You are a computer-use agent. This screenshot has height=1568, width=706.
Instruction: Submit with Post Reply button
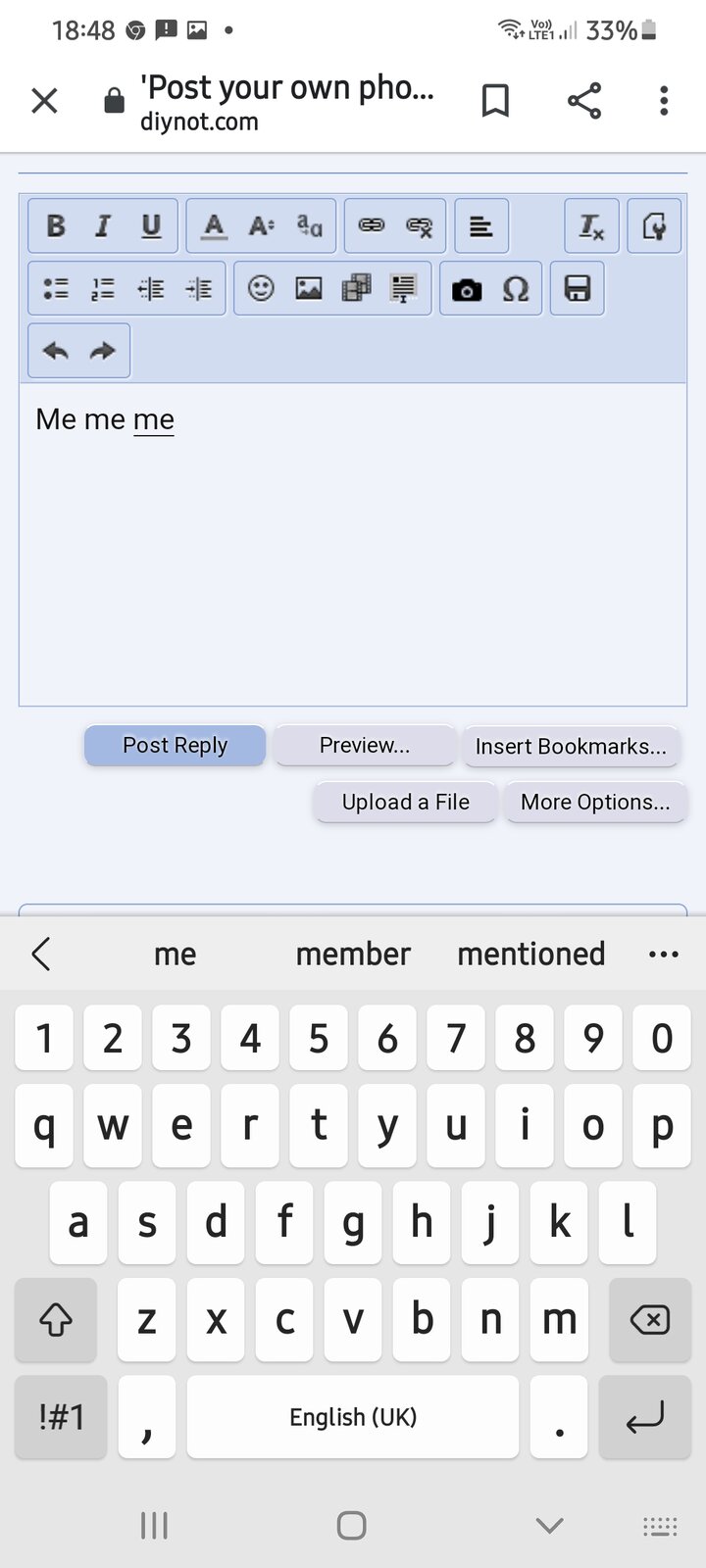175,745
